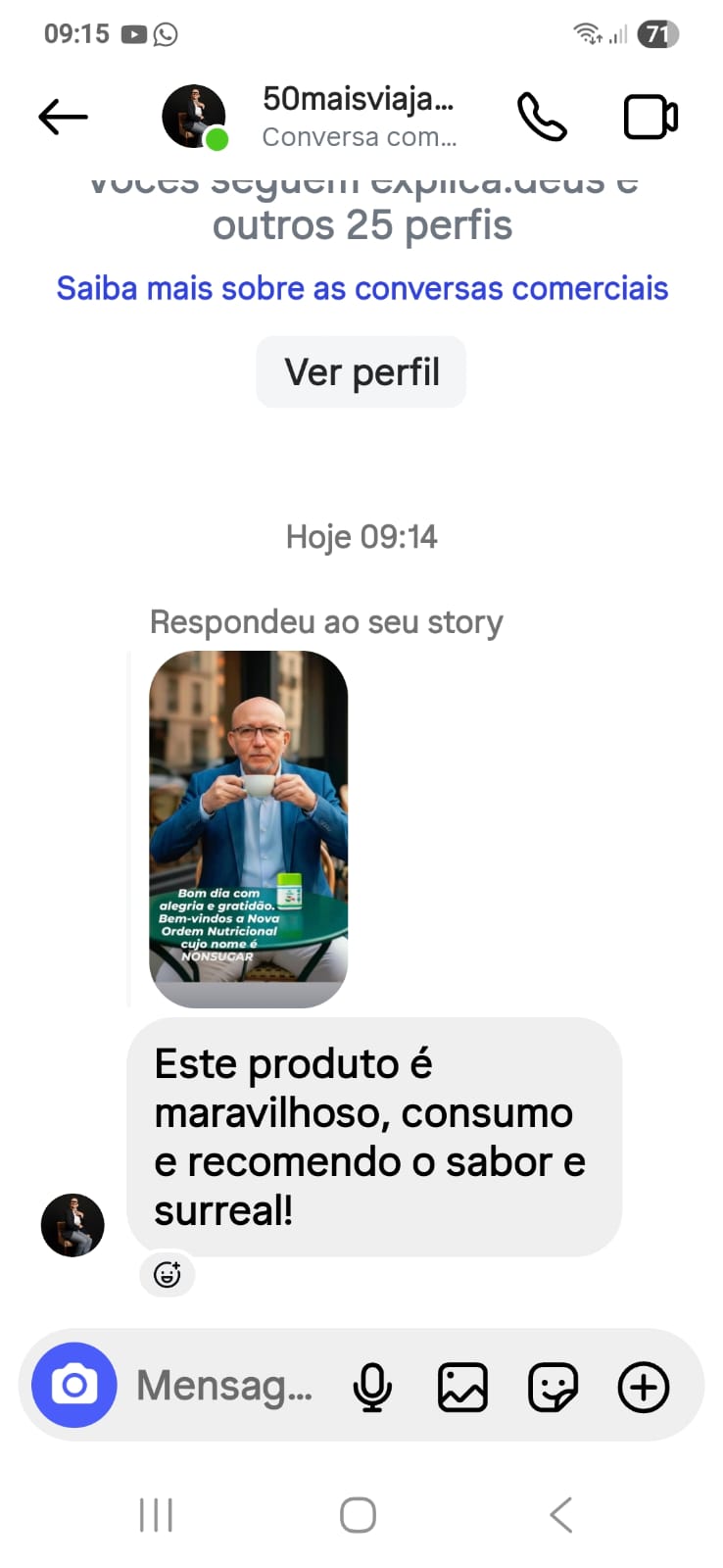Open more options with the plus icon
The height and width of the screenshot is (1568, 723).
pyautogui.click(x=644, y=1388)
